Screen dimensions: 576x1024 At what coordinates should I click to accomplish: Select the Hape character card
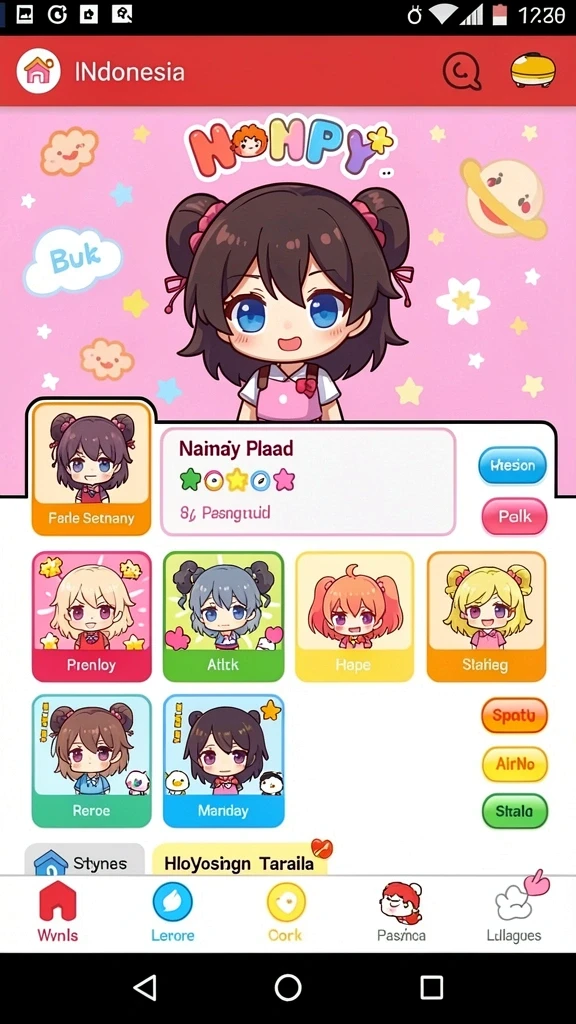tap(355, 616)
